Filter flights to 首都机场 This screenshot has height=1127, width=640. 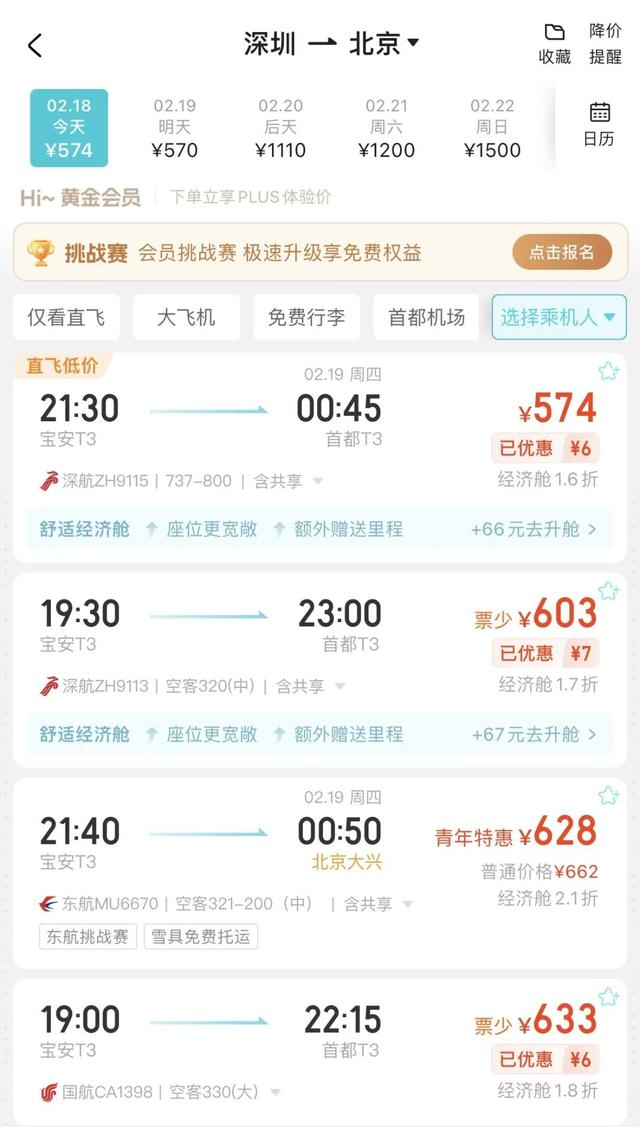[426, 318]
